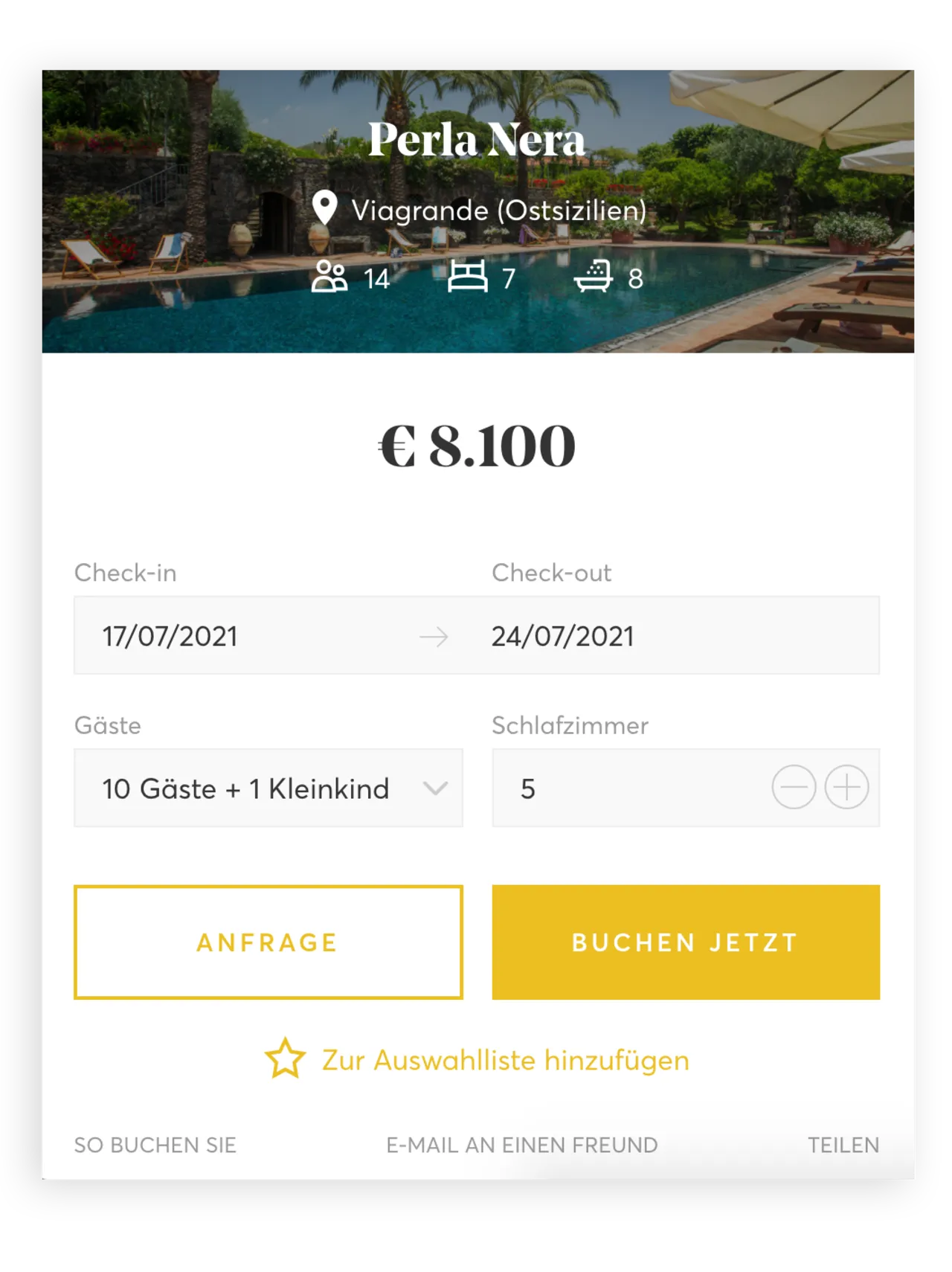Click the ANFRAGE button
952x1272 pixels.
tap(268, 942)
